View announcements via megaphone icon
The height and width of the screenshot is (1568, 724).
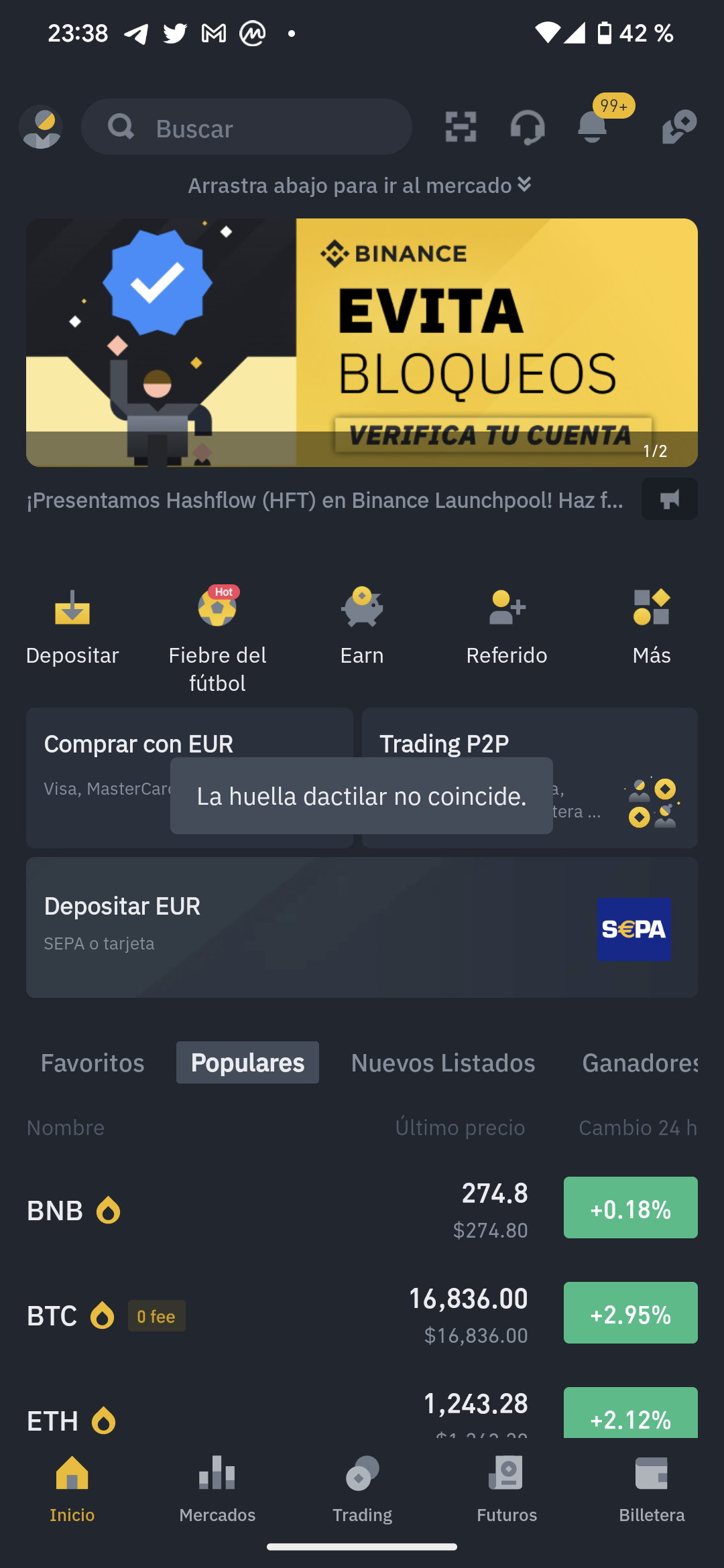pos(669,499)
